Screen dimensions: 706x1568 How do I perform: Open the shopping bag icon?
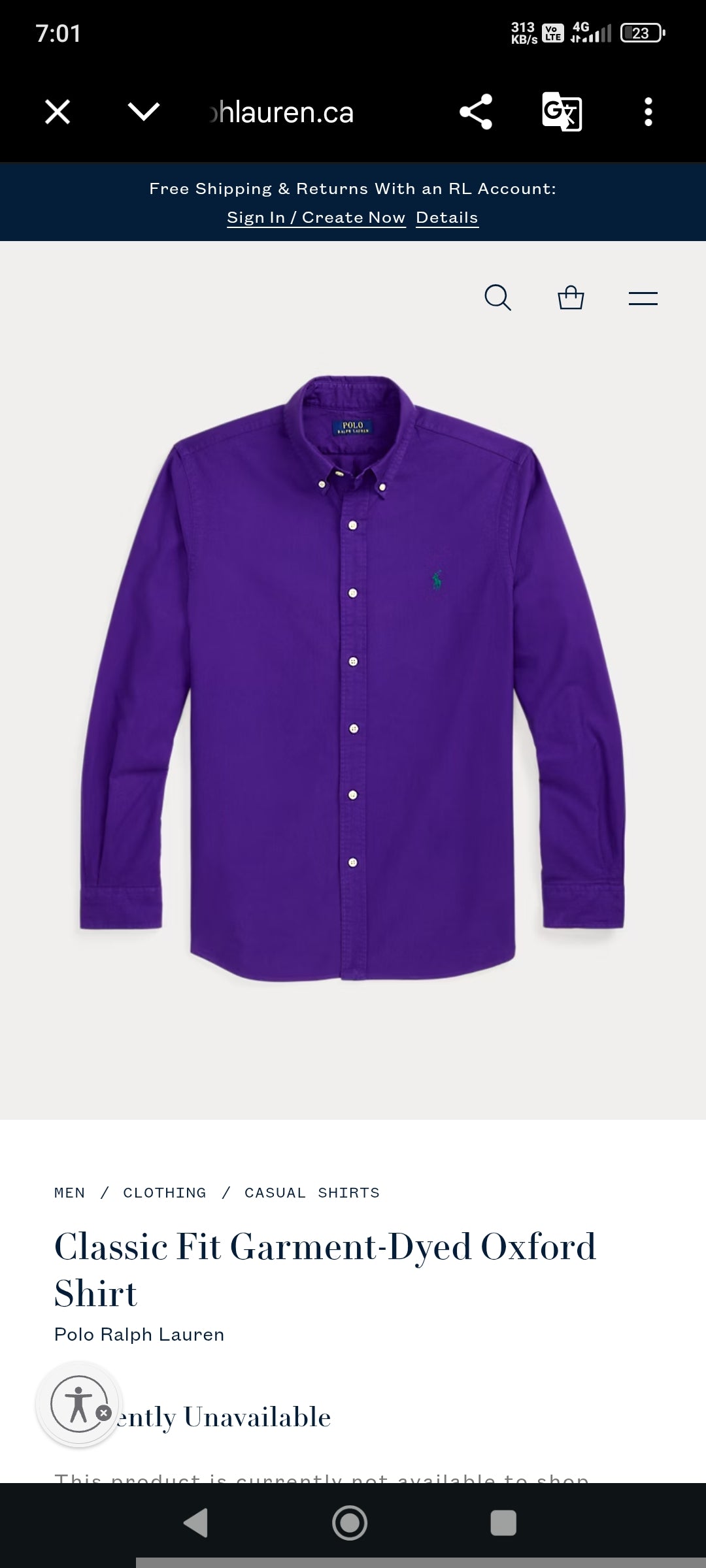tap(570, 298)
